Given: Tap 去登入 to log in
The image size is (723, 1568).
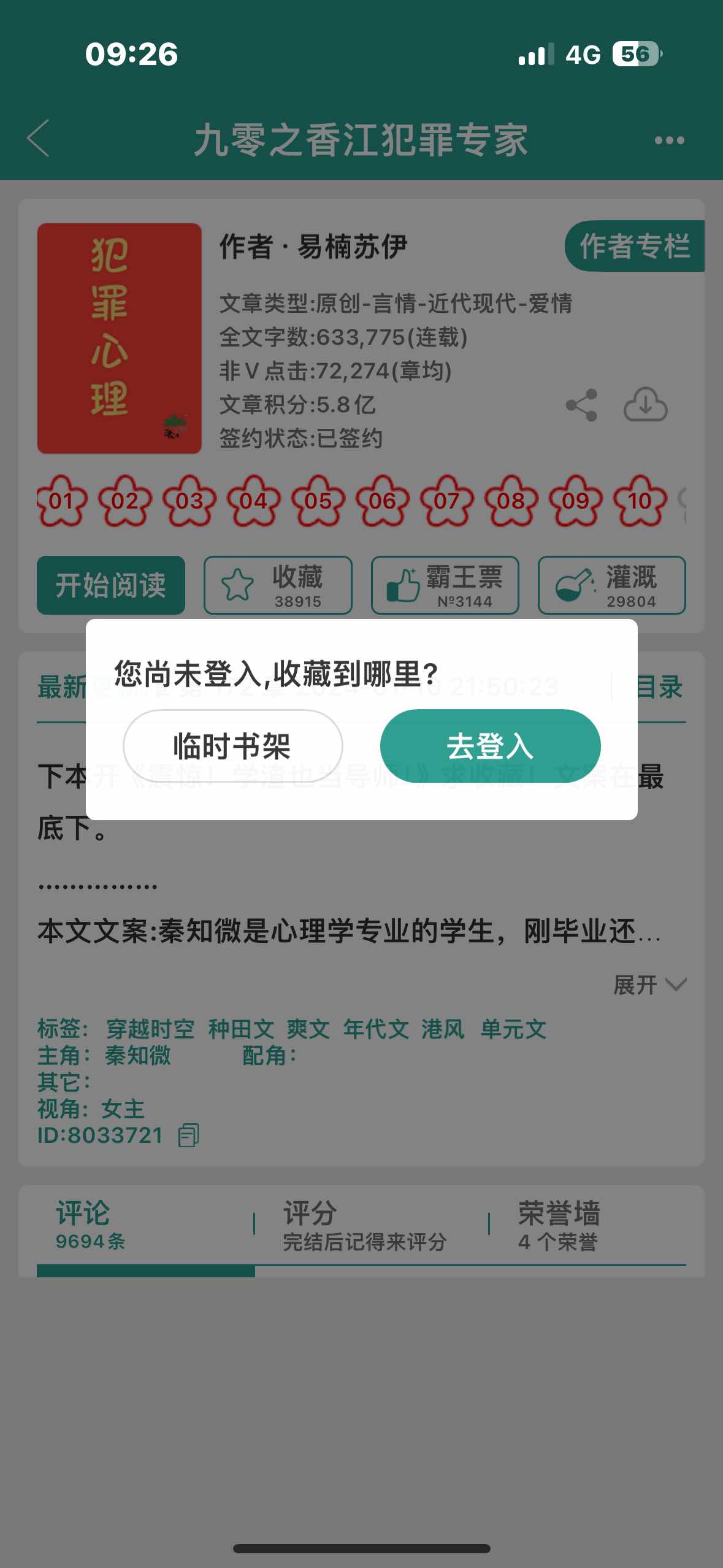Looking at the screenshot, I should coord(490,747).
